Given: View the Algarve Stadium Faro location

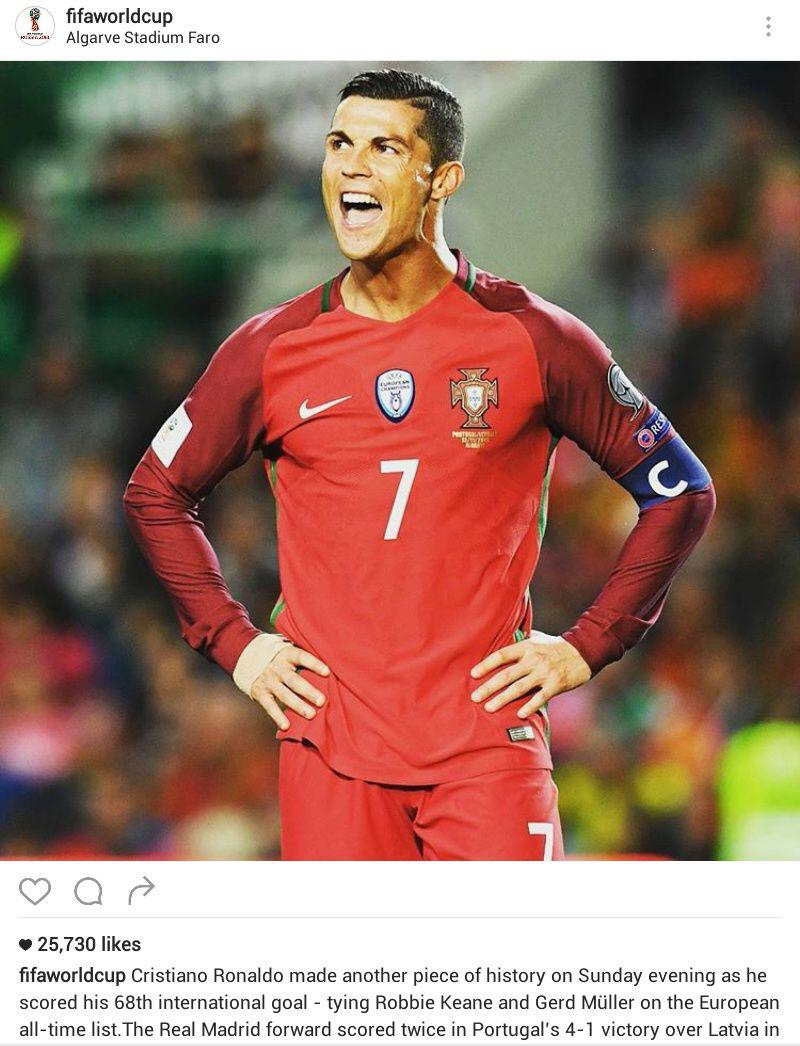Looking at the screenshot, I should [142, 38].
